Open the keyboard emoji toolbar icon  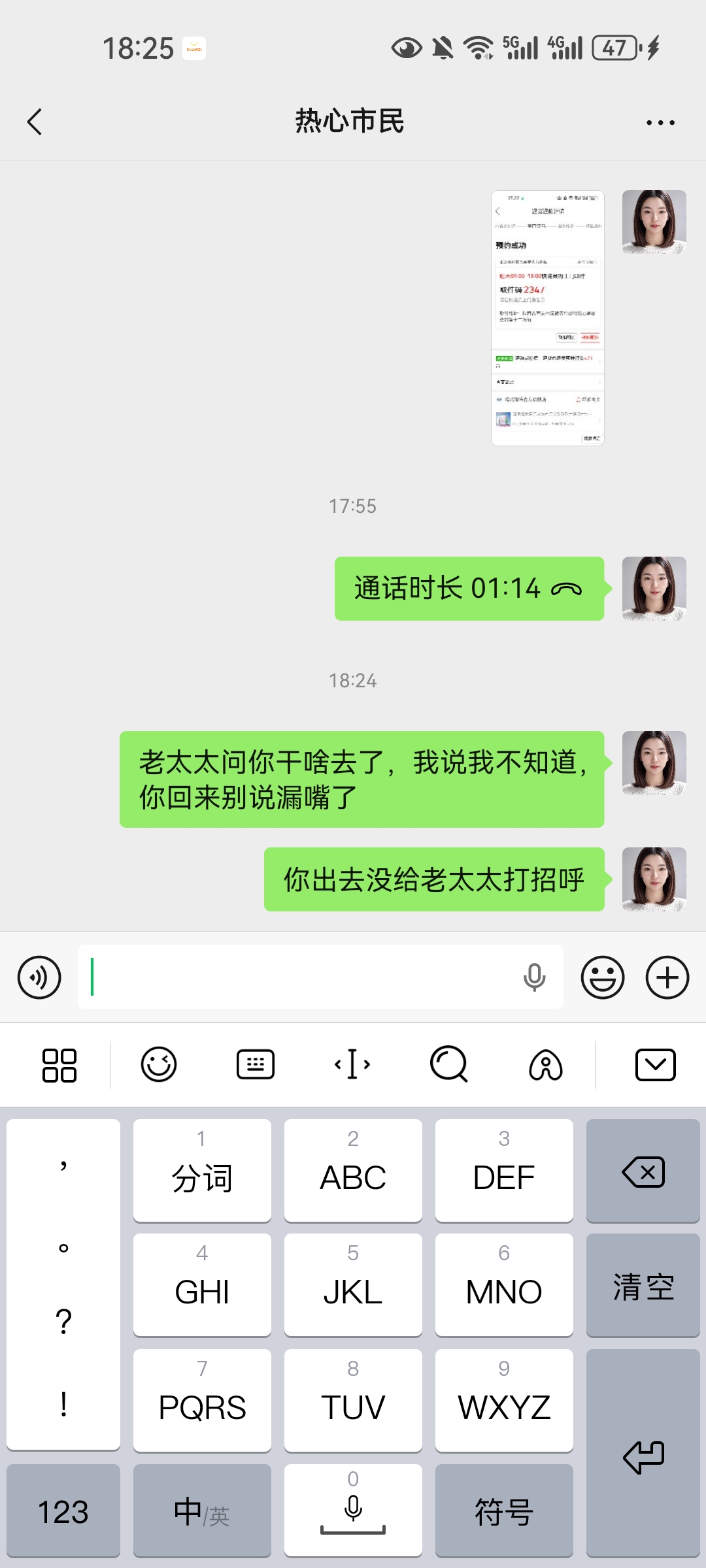tap(159, 1065)
